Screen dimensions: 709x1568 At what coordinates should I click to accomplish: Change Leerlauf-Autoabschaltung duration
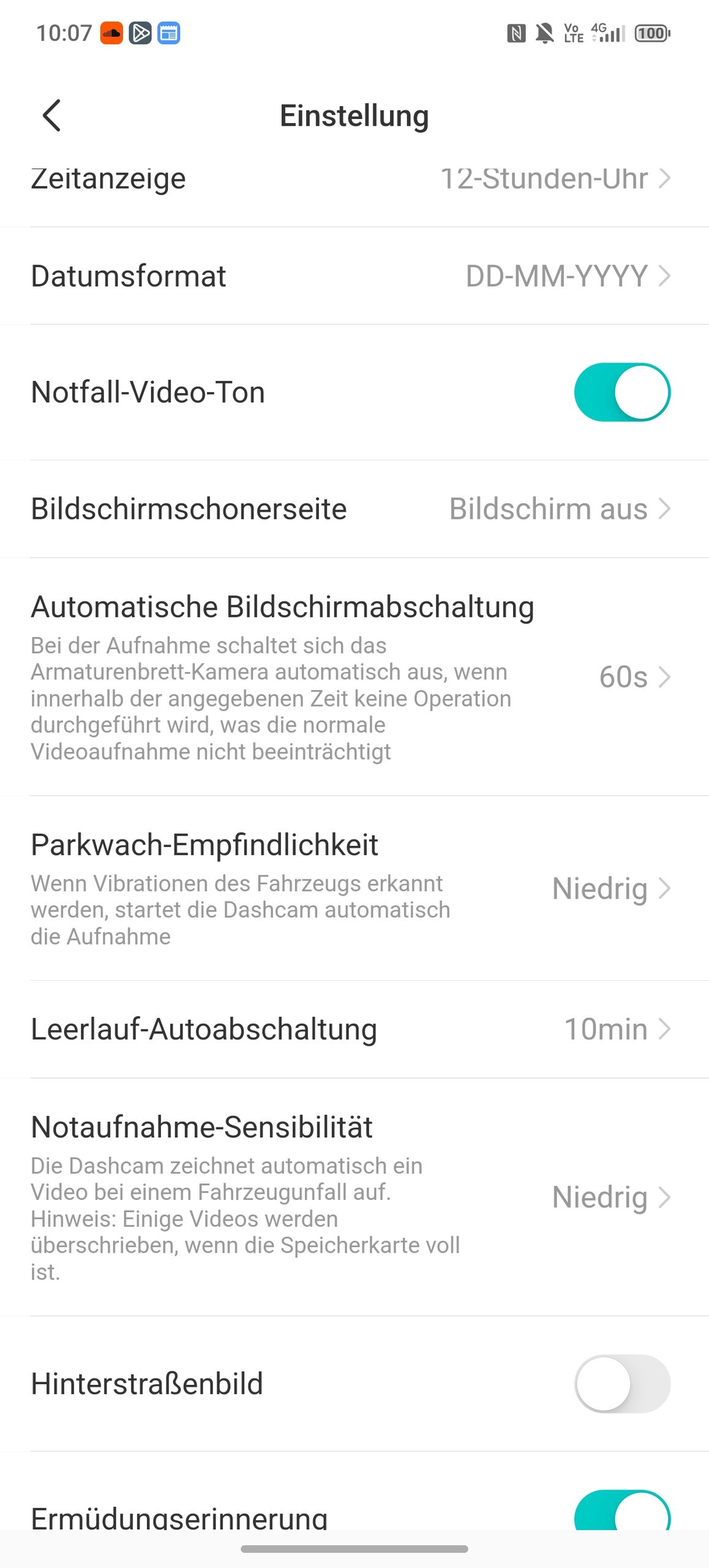tap(354, 1029)
